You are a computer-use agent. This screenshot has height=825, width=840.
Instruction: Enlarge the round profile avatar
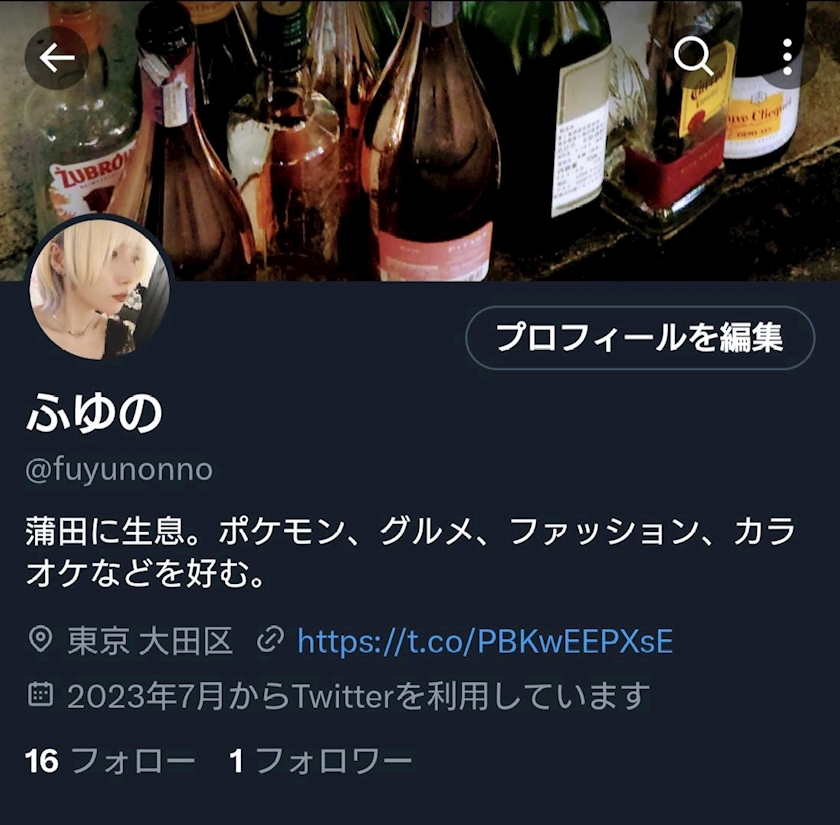pos(99,289)
